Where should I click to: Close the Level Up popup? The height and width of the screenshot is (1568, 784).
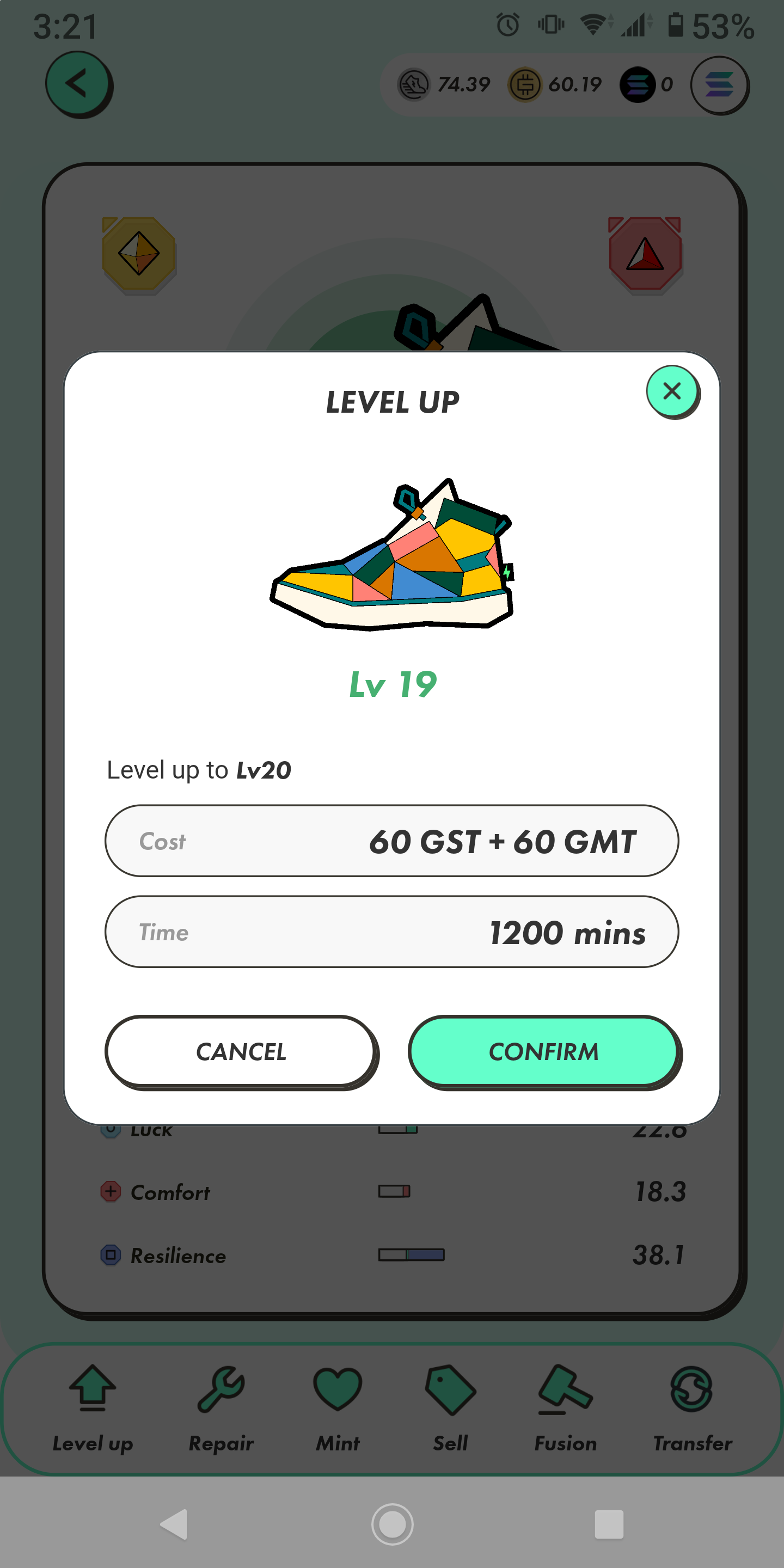click(671, 391)
